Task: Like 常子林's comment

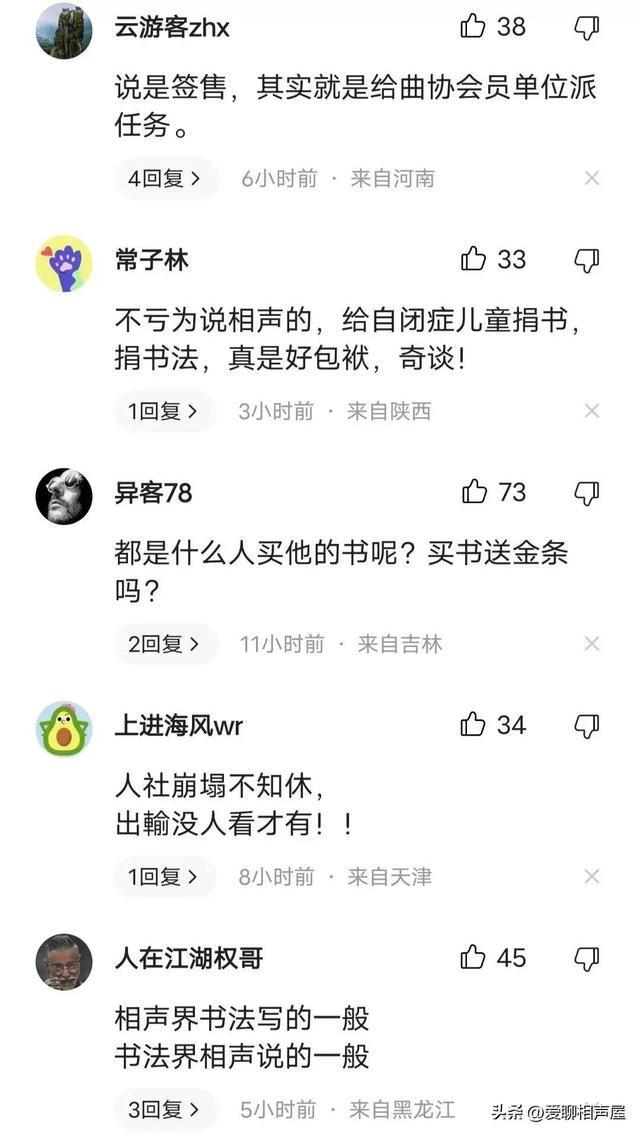Action: (x=473, y=260)
